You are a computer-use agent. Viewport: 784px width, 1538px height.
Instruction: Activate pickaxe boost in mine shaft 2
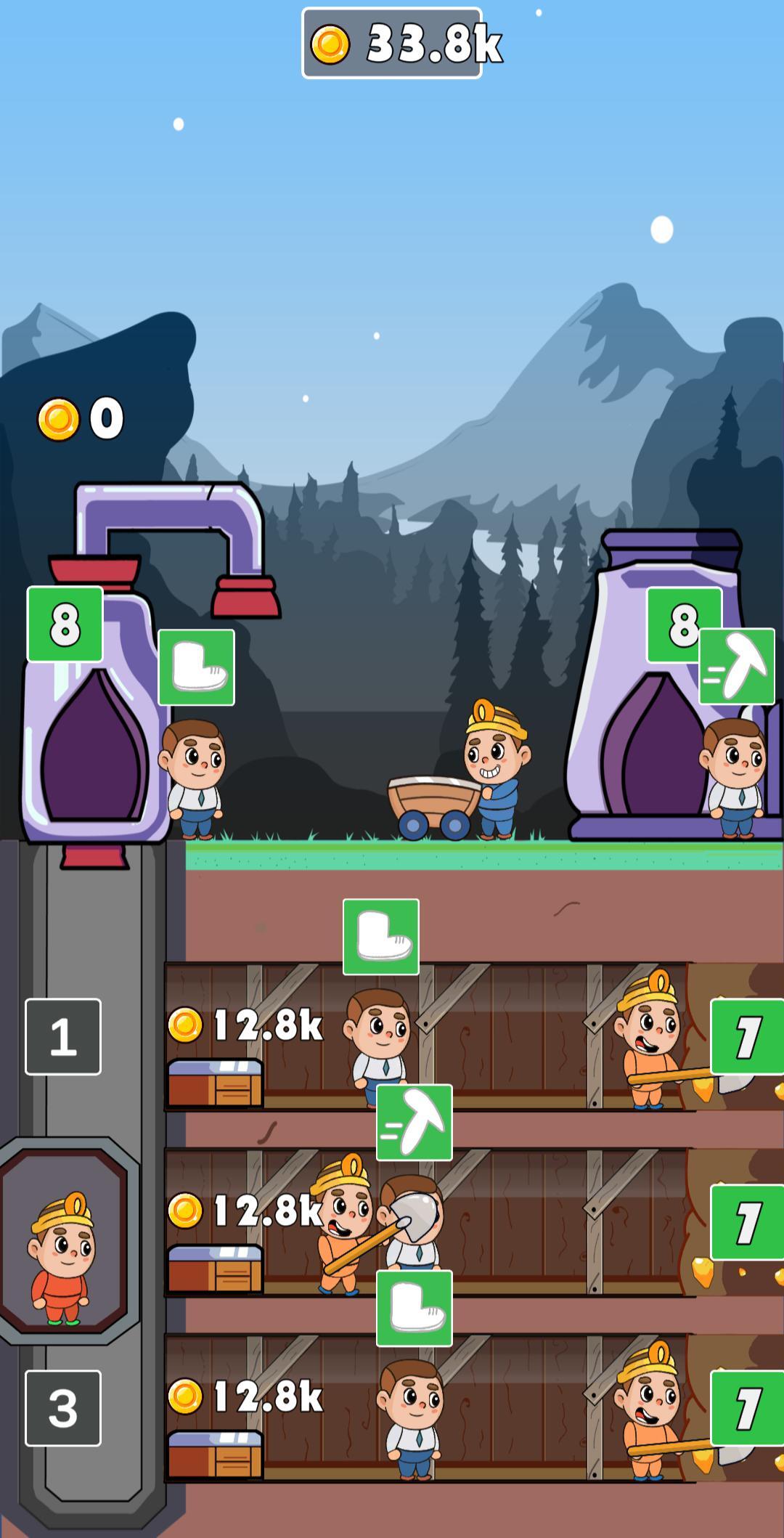pyautogui.click(x=414, y=1122)
